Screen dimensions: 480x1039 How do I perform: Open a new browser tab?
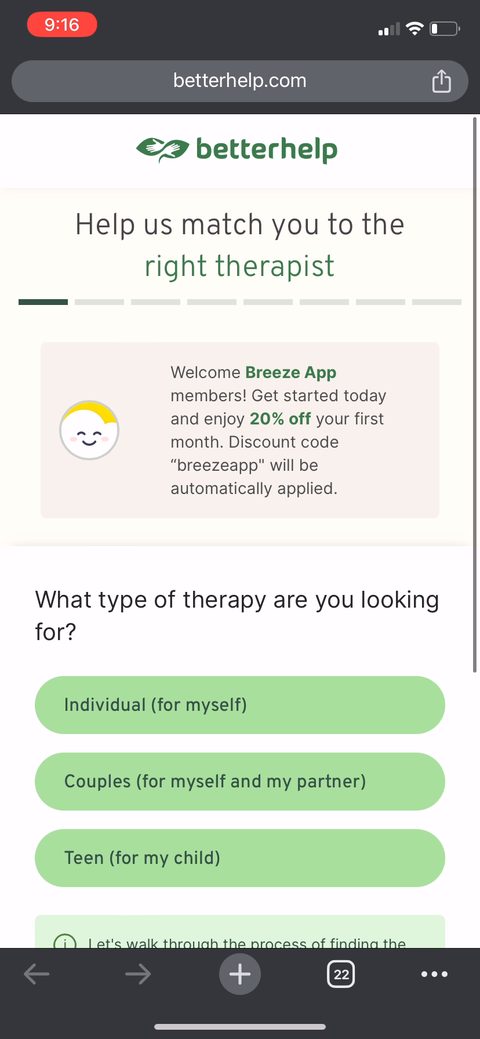[240, 974]
